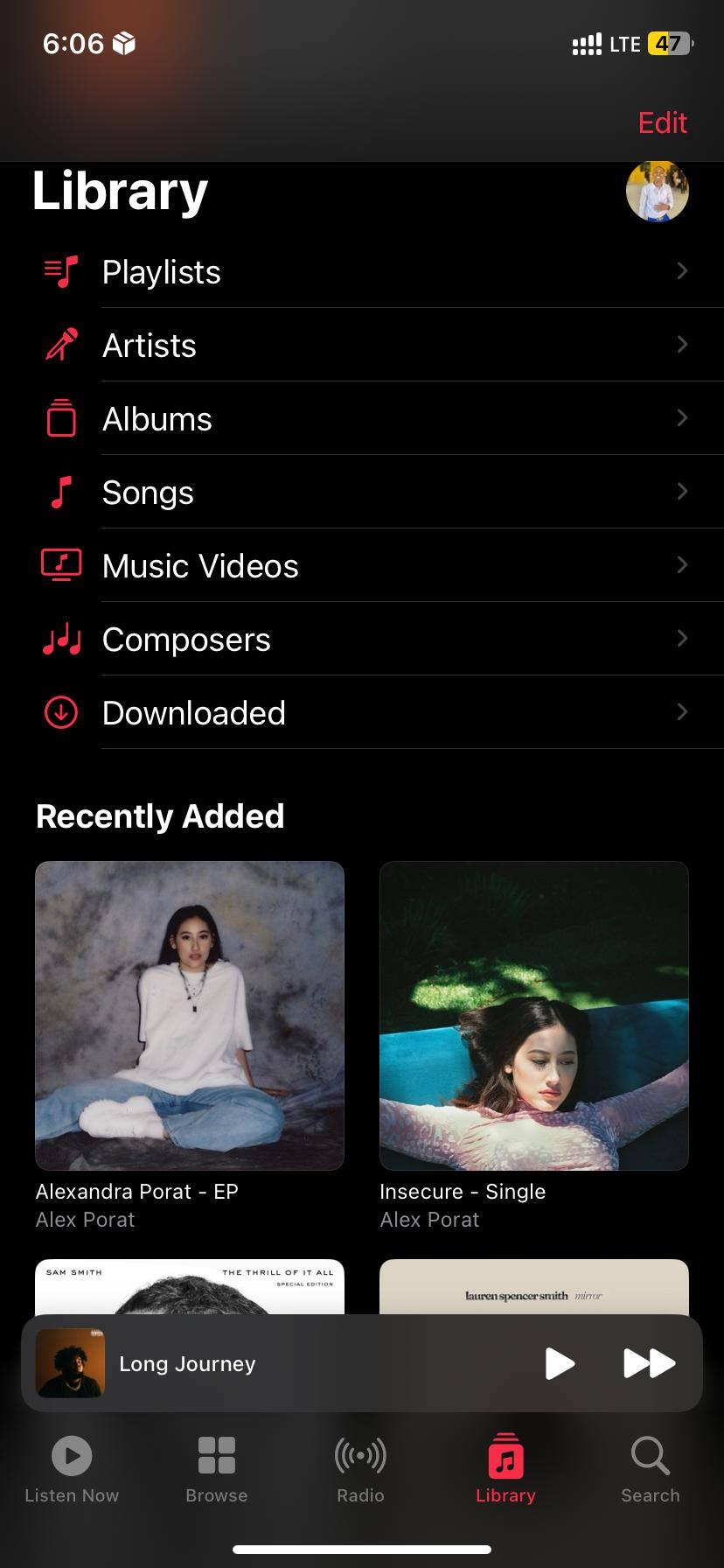Image resolution: width=724 pixels, height=1568 pixels.
Task: Tap Edit to customize the library list
Action: 662,122
